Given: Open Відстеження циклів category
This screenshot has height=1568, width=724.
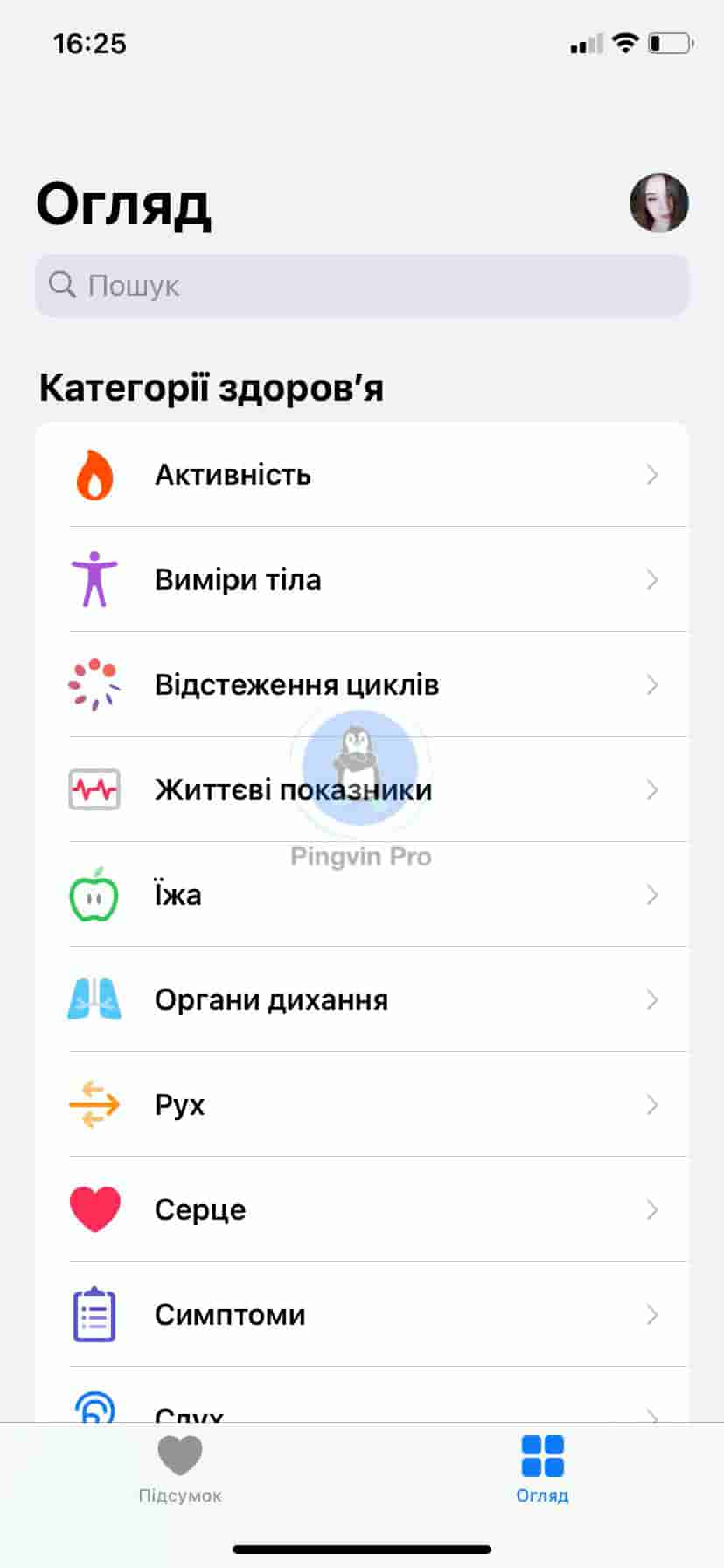Looking at the screenshot, I should click(x=362, y=685).
